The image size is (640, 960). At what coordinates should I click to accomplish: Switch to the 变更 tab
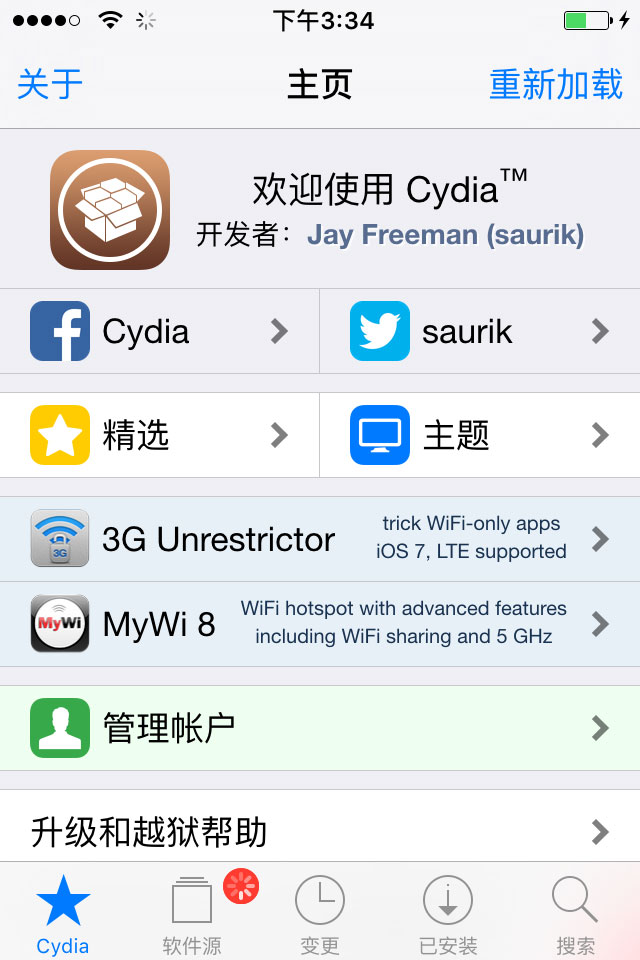pos(320,913)
